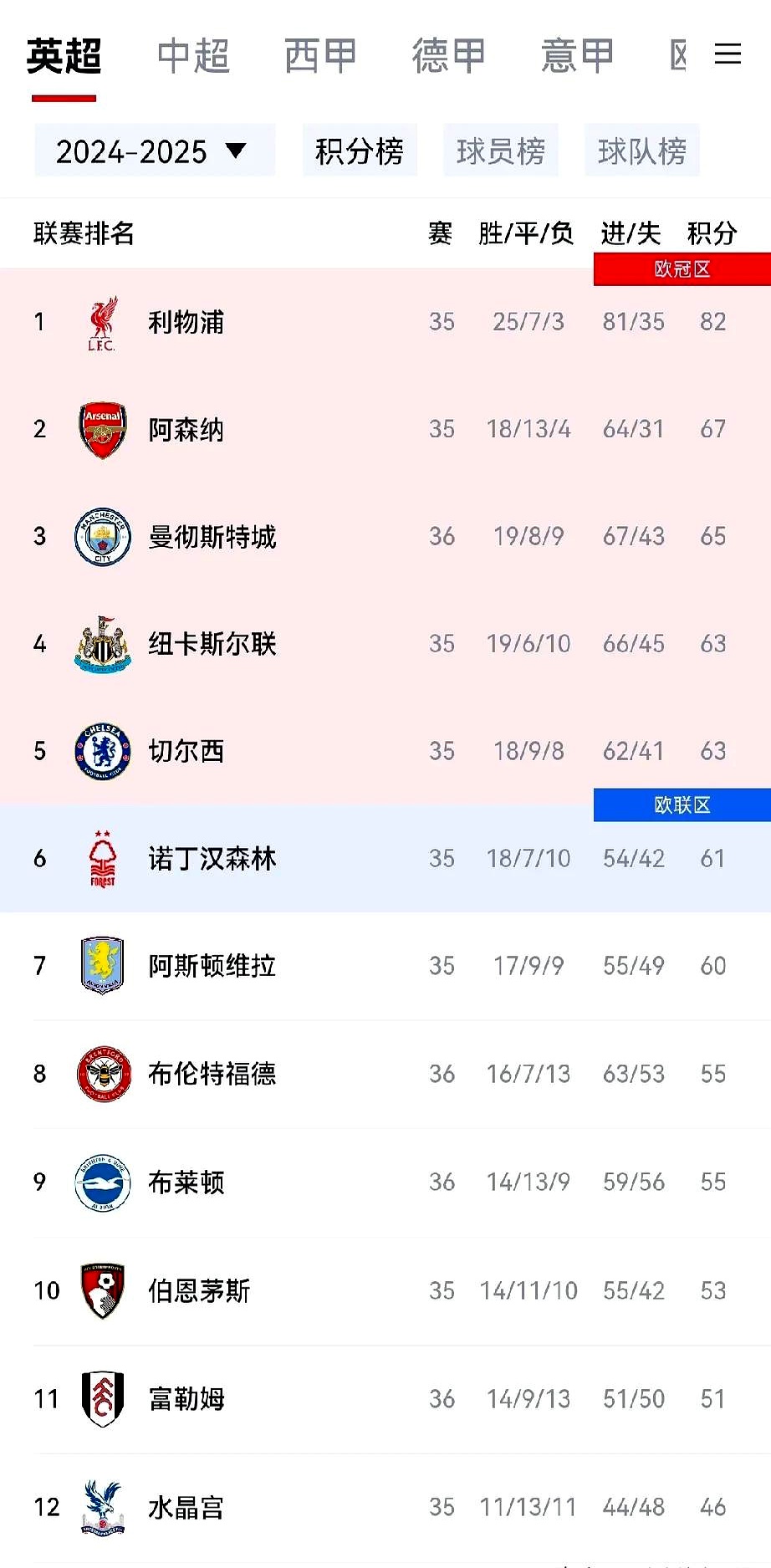The image size is (771, 1568).
Task: Click team name 阿斯顿维拉
Action: (212, 966)
